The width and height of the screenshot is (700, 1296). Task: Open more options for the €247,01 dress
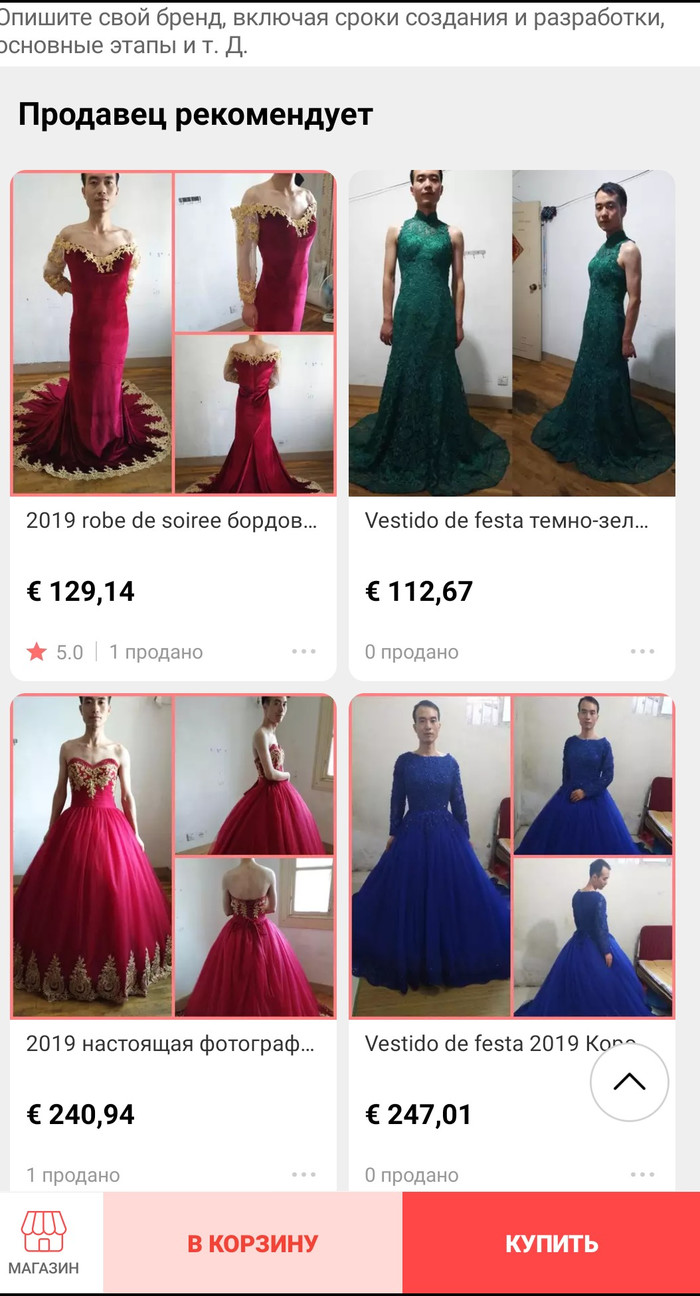(x=643, y=1175)
